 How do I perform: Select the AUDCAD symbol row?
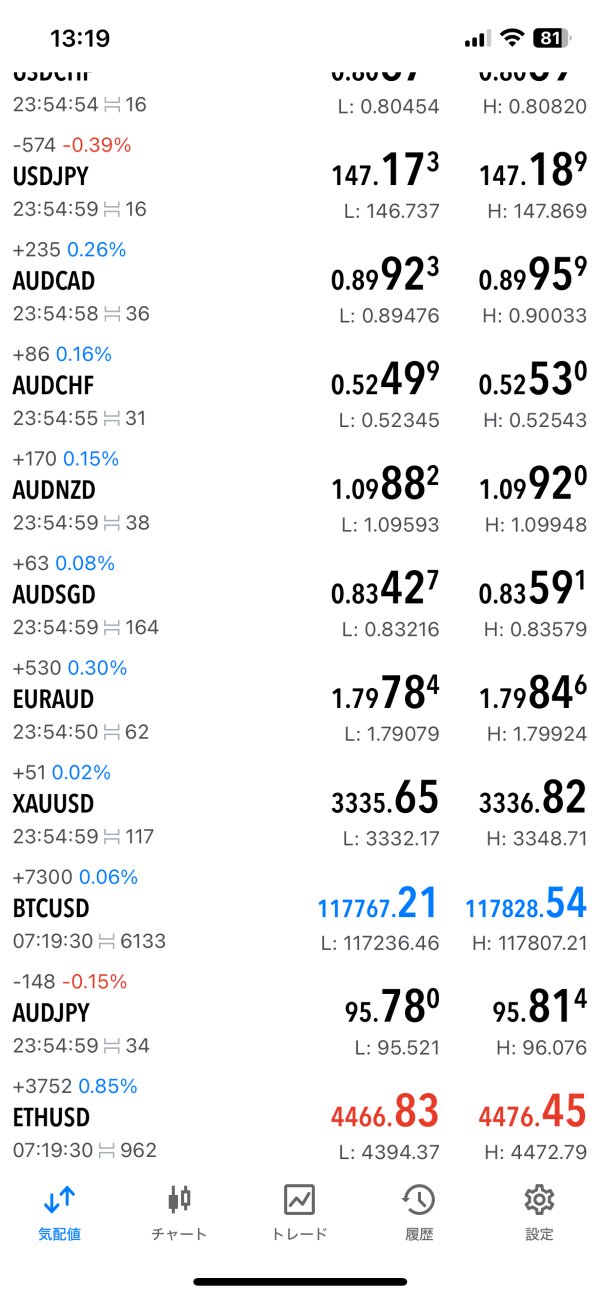pos(300,281)
